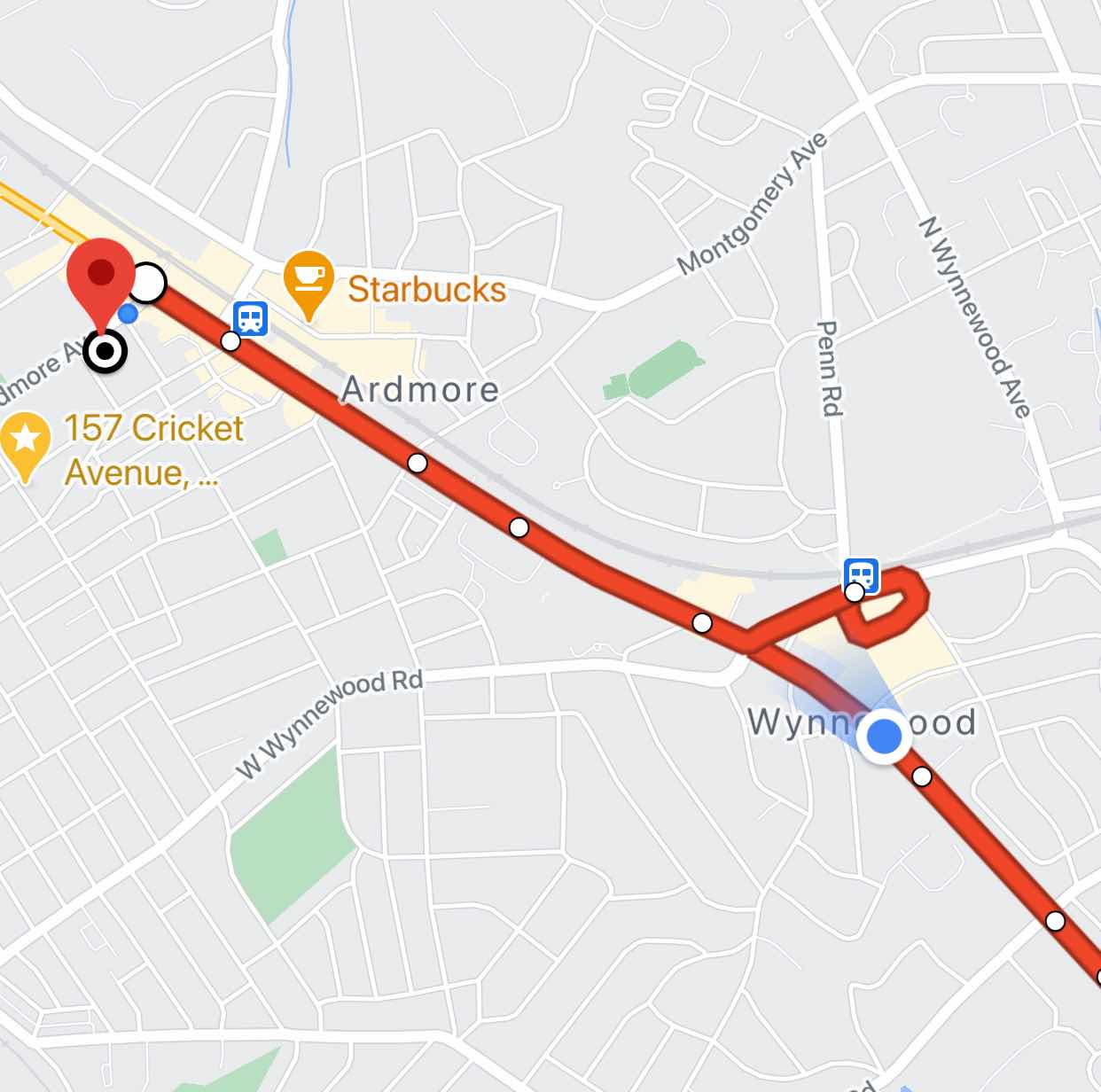
Task: Open the transit station icon near Penn Rd
Action: click(x=862, y=574)
